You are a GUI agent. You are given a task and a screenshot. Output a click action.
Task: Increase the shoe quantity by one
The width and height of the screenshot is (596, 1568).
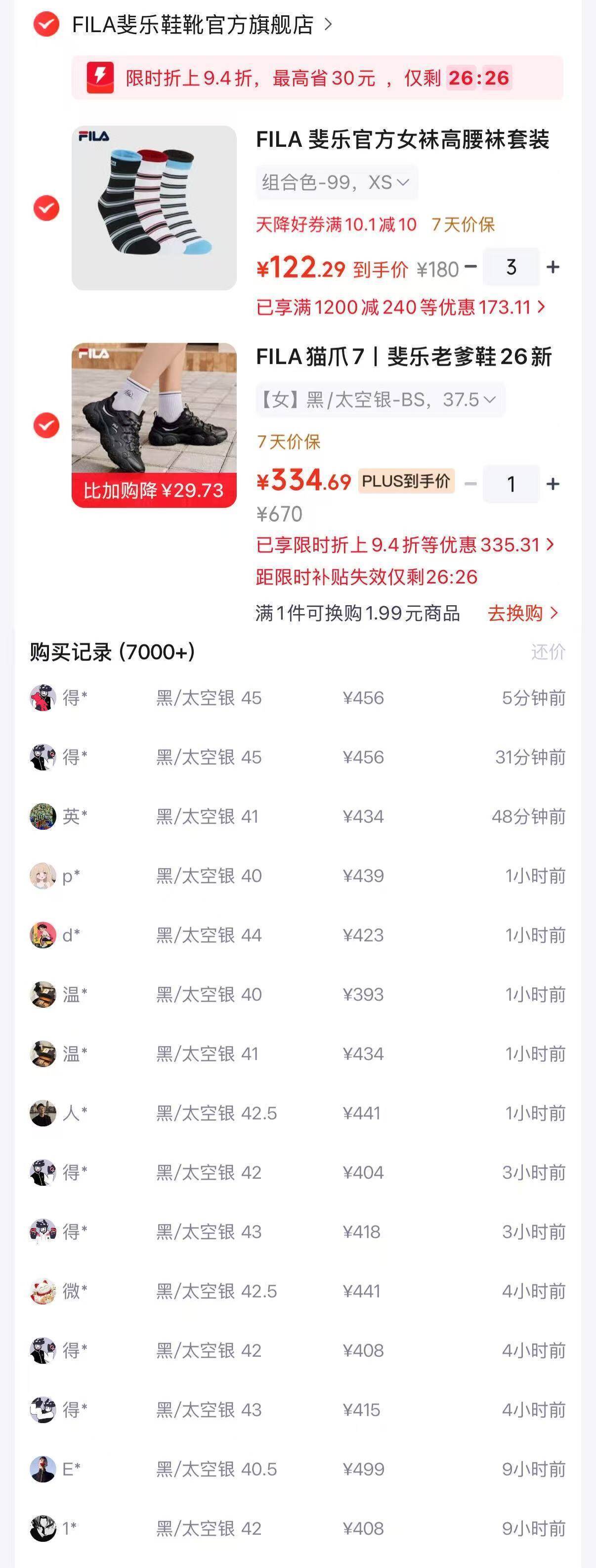(553, 484)
